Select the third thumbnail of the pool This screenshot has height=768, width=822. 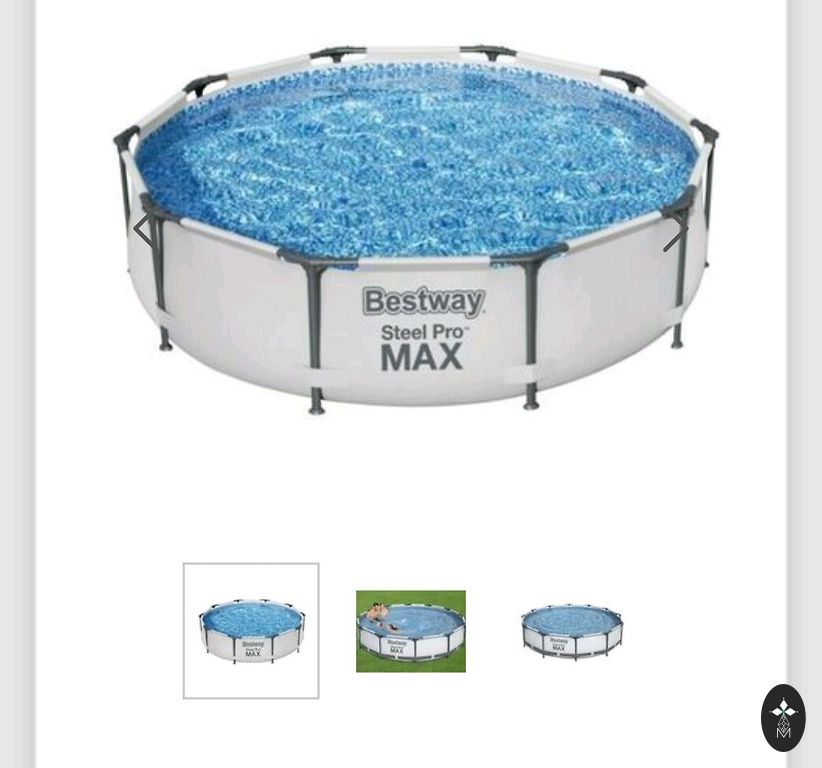tap(571, 631)
